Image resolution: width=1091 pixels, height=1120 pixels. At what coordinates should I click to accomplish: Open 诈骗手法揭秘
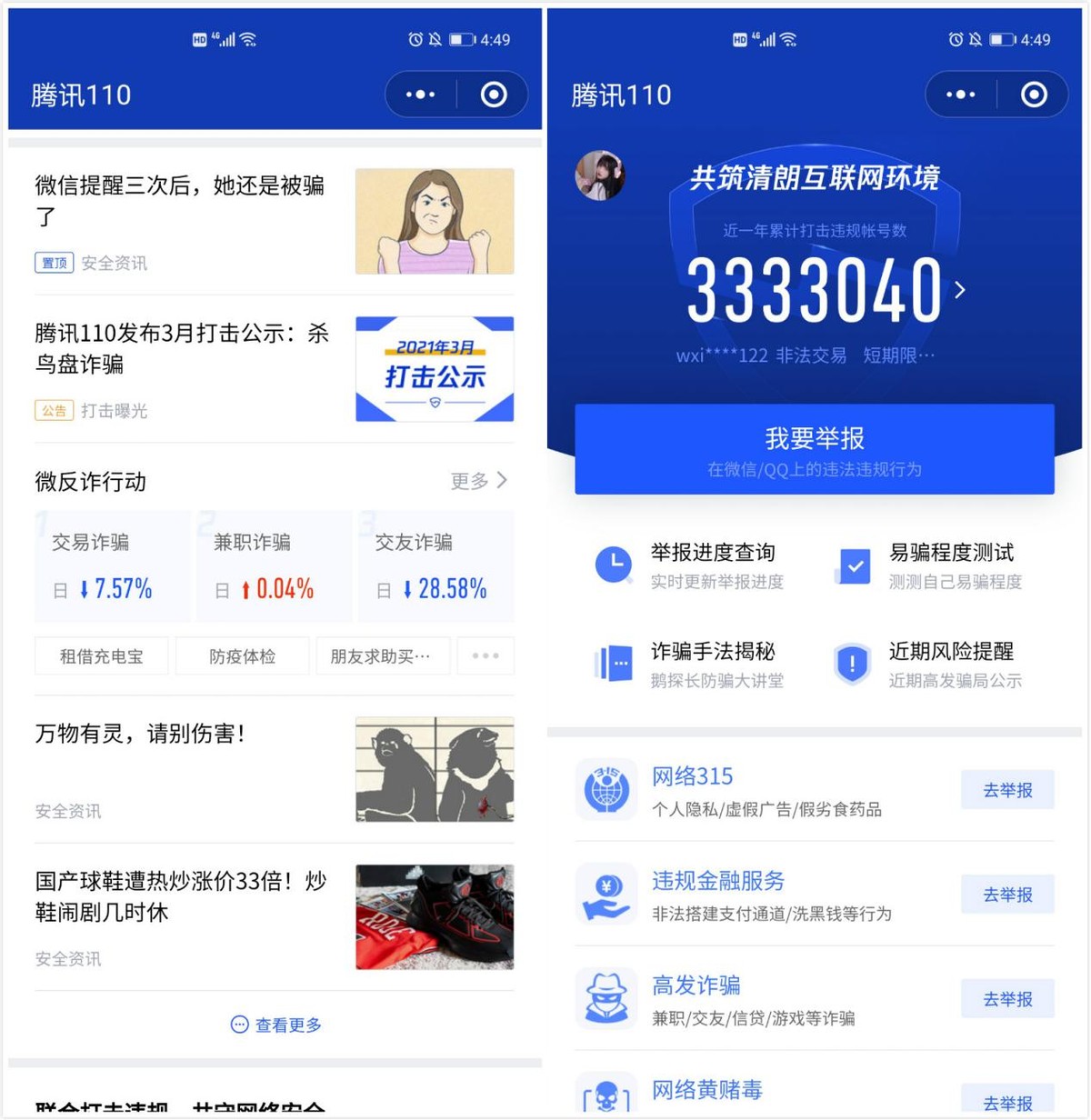coord(691,665)
